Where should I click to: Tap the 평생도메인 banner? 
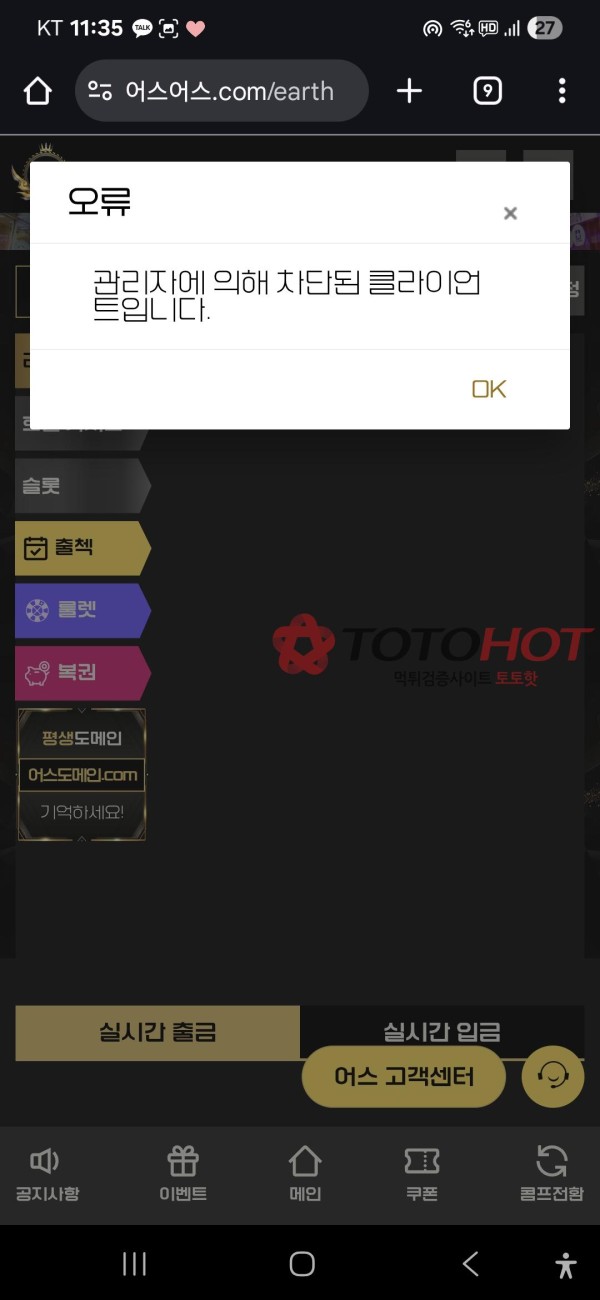82,774
